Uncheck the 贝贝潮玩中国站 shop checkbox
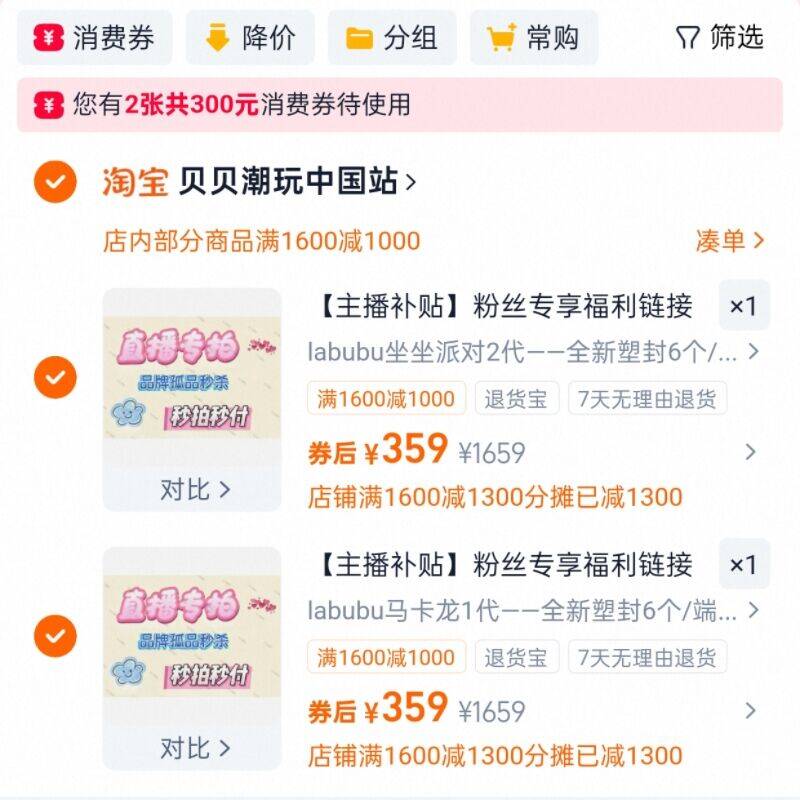Viewport: 800px width, 800px height. (x=55, y=182)
